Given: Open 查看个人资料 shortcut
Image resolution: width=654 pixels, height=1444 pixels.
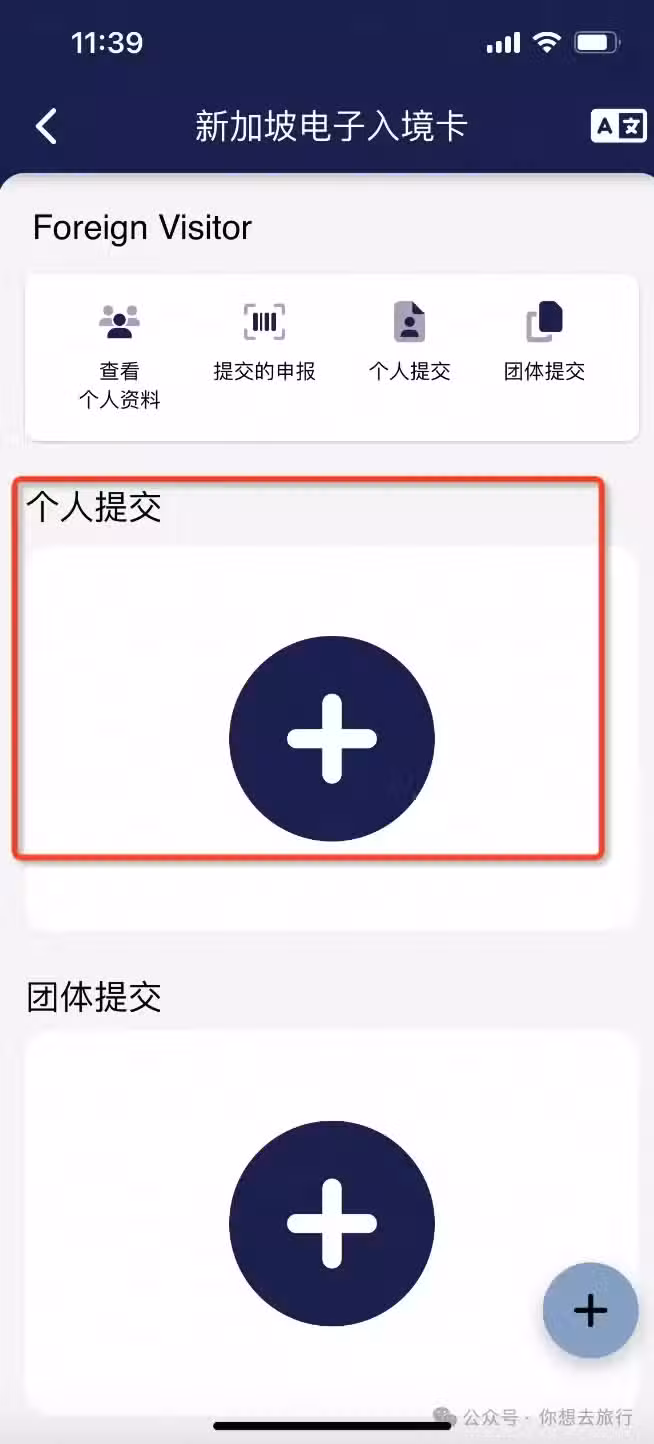Looking at the screenshot, I should (119, 355).
